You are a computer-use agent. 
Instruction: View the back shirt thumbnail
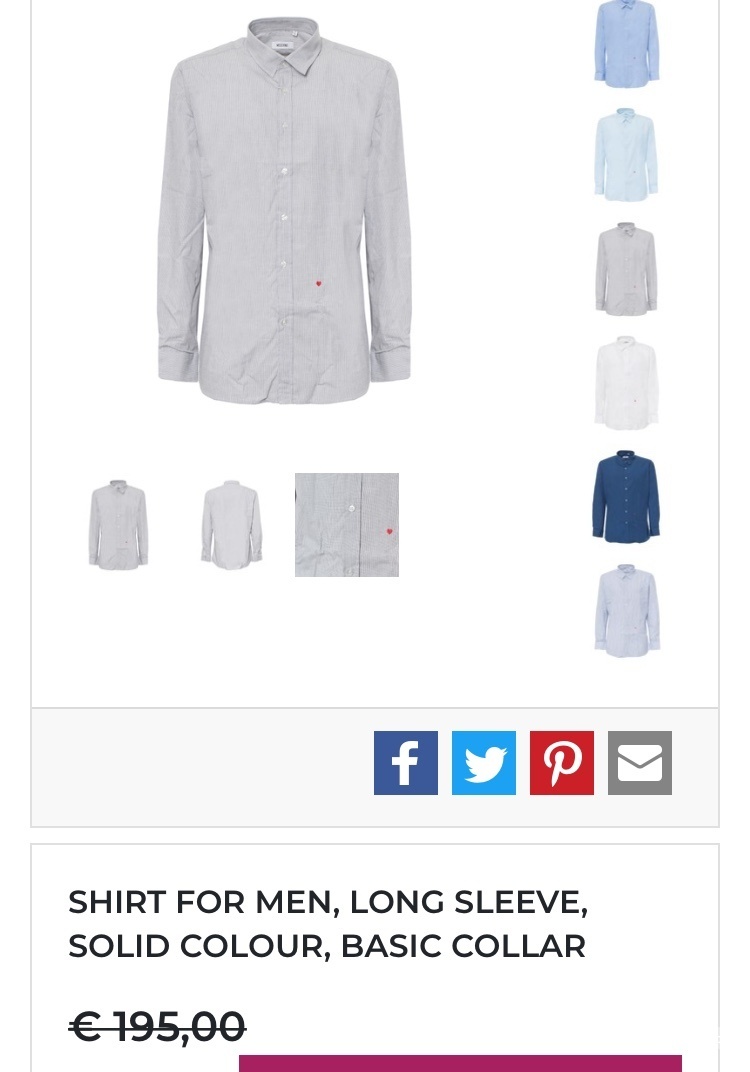tap(232, 525)
